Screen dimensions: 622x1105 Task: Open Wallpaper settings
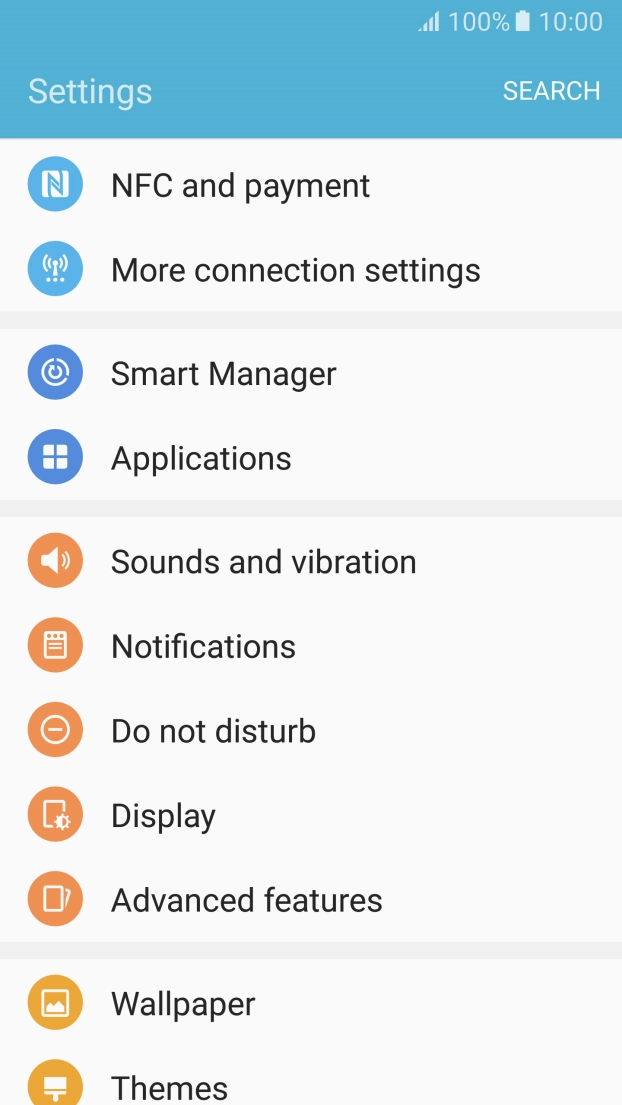coord(183,1004)
